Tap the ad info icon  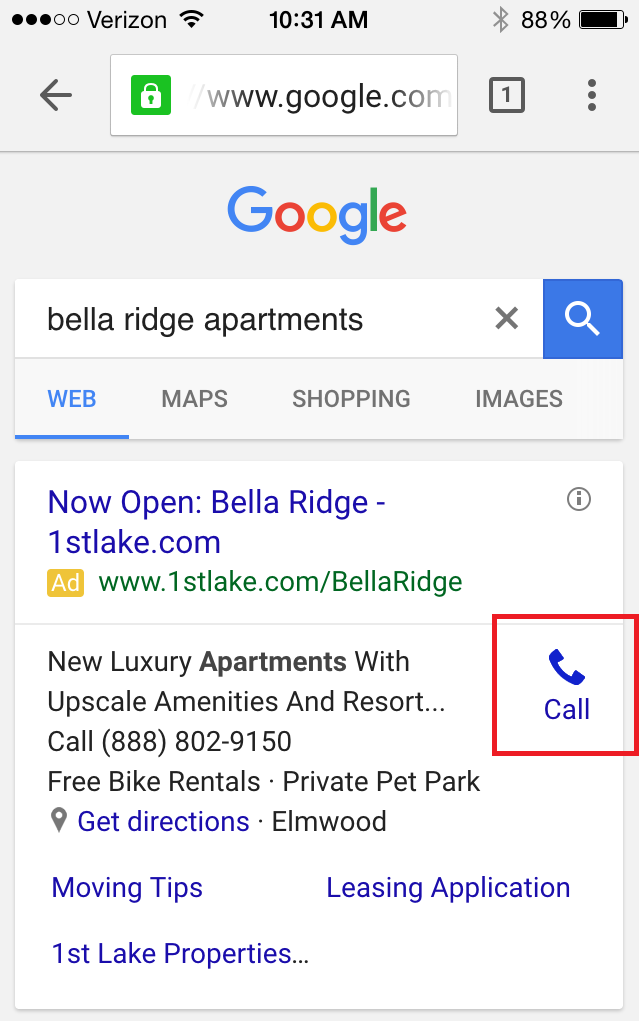(x=578, y=498)
